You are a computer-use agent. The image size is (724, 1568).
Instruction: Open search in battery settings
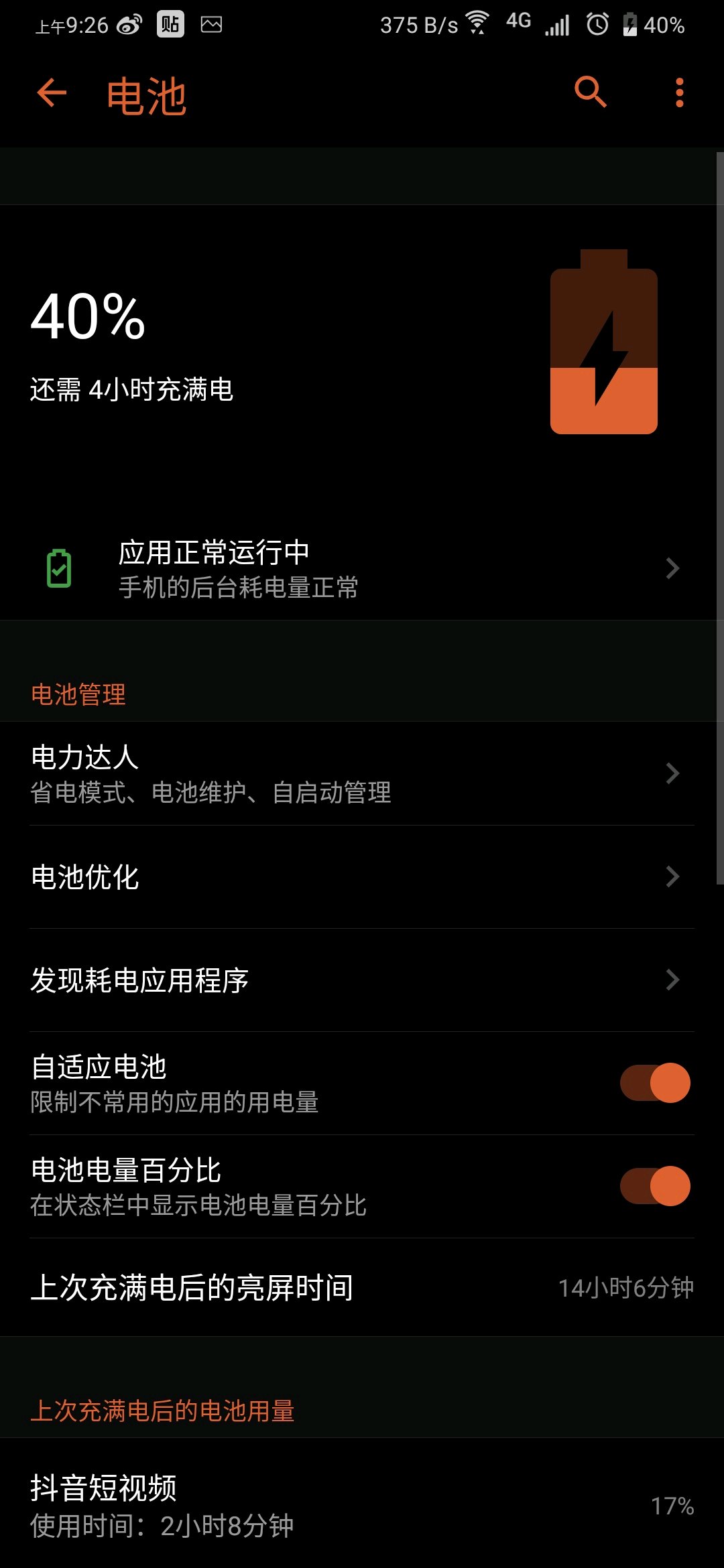point(591,92)
